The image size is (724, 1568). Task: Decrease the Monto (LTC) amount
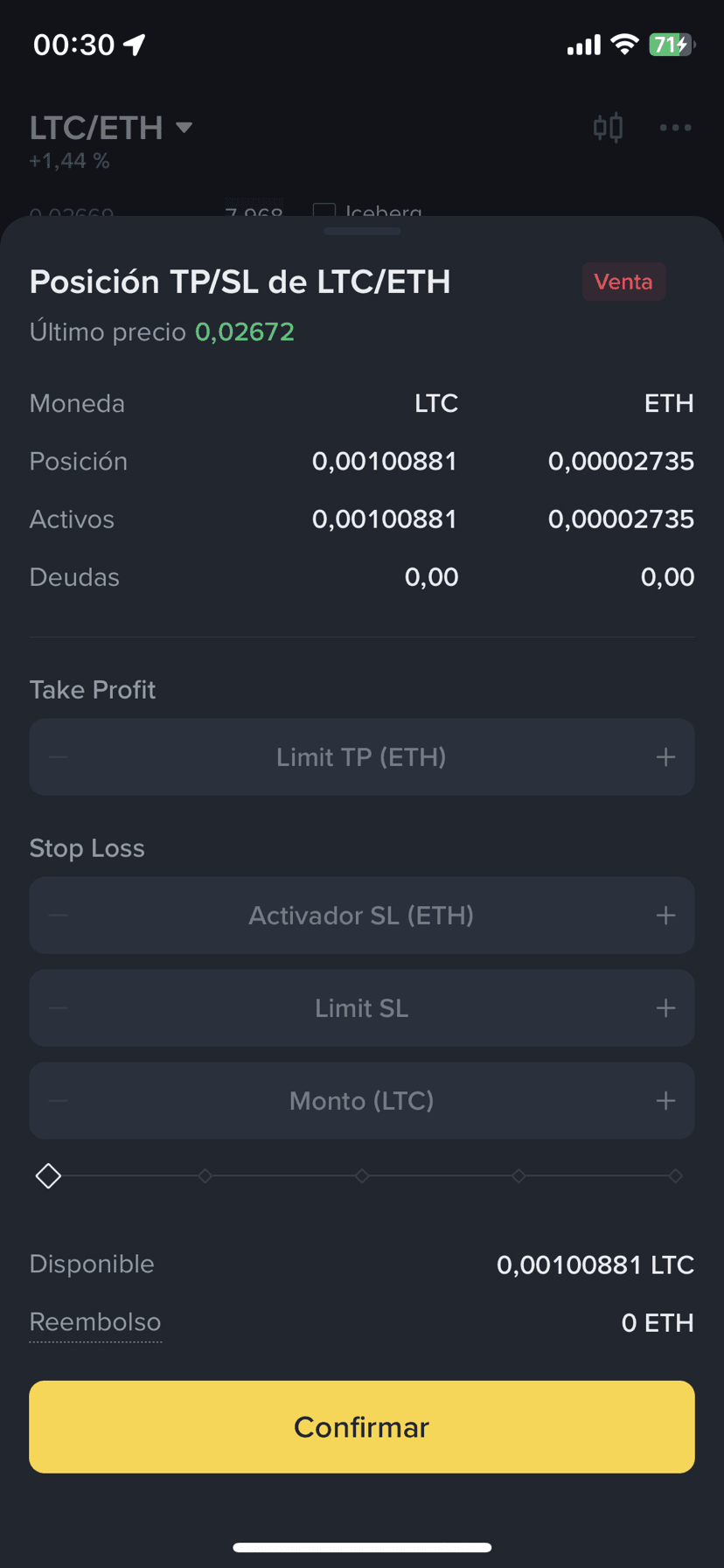pos(59,1101)
